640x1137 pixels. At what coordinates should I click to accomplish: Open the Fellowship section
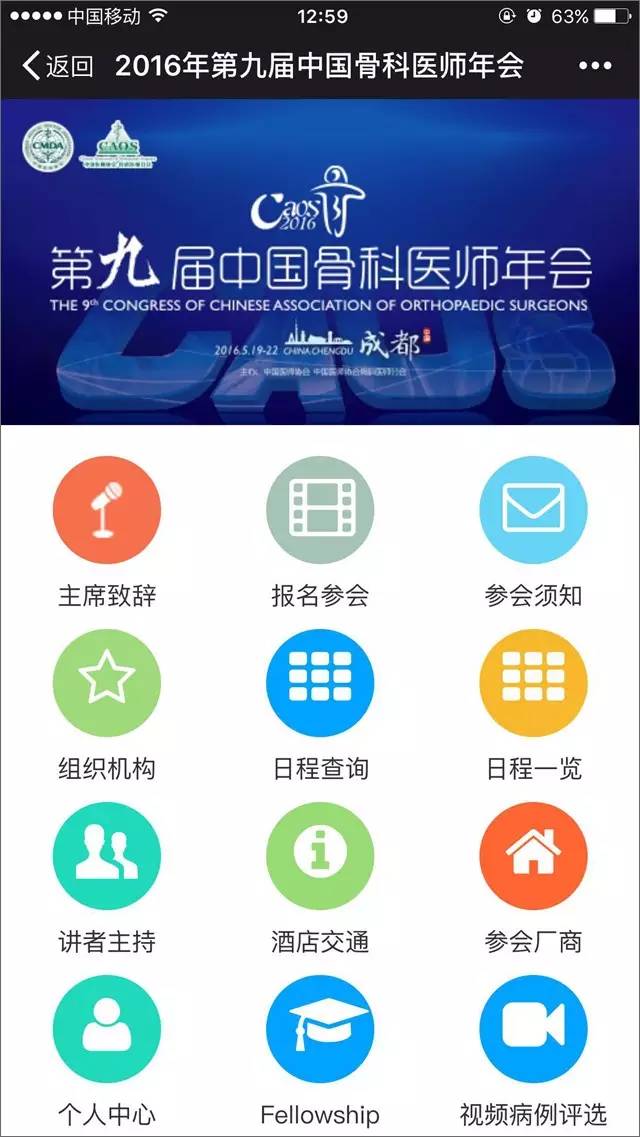[x=320, y=1029]
